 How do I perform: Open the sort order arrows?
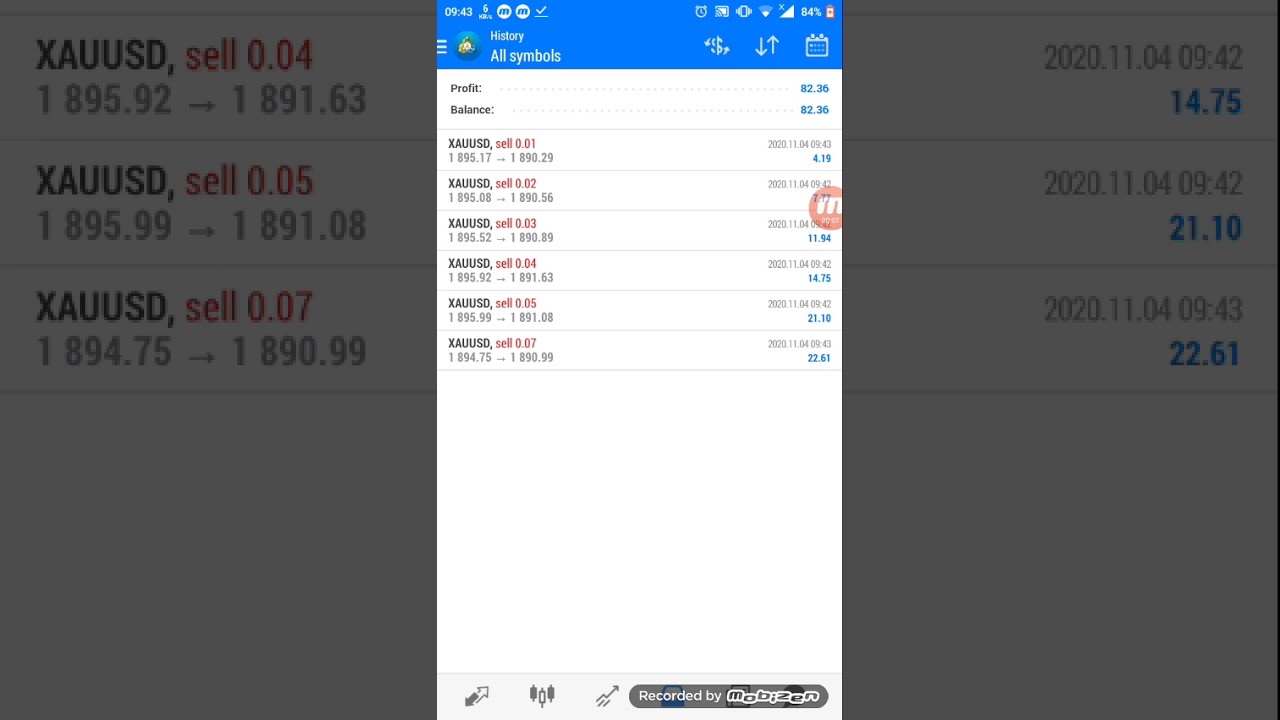[x=767, y=46]
